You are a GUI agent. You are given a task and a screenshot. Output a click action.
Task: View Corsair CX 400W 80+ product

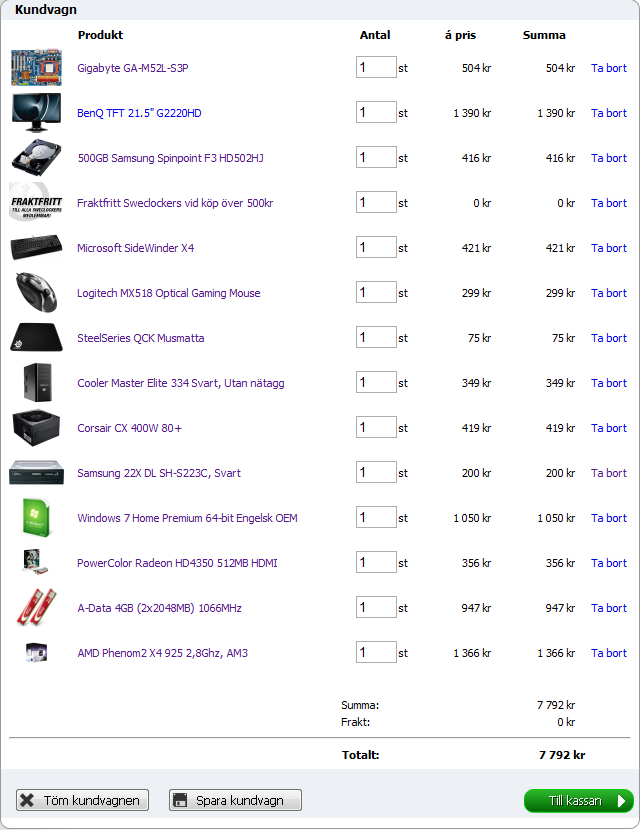click(x=129, y=428)
